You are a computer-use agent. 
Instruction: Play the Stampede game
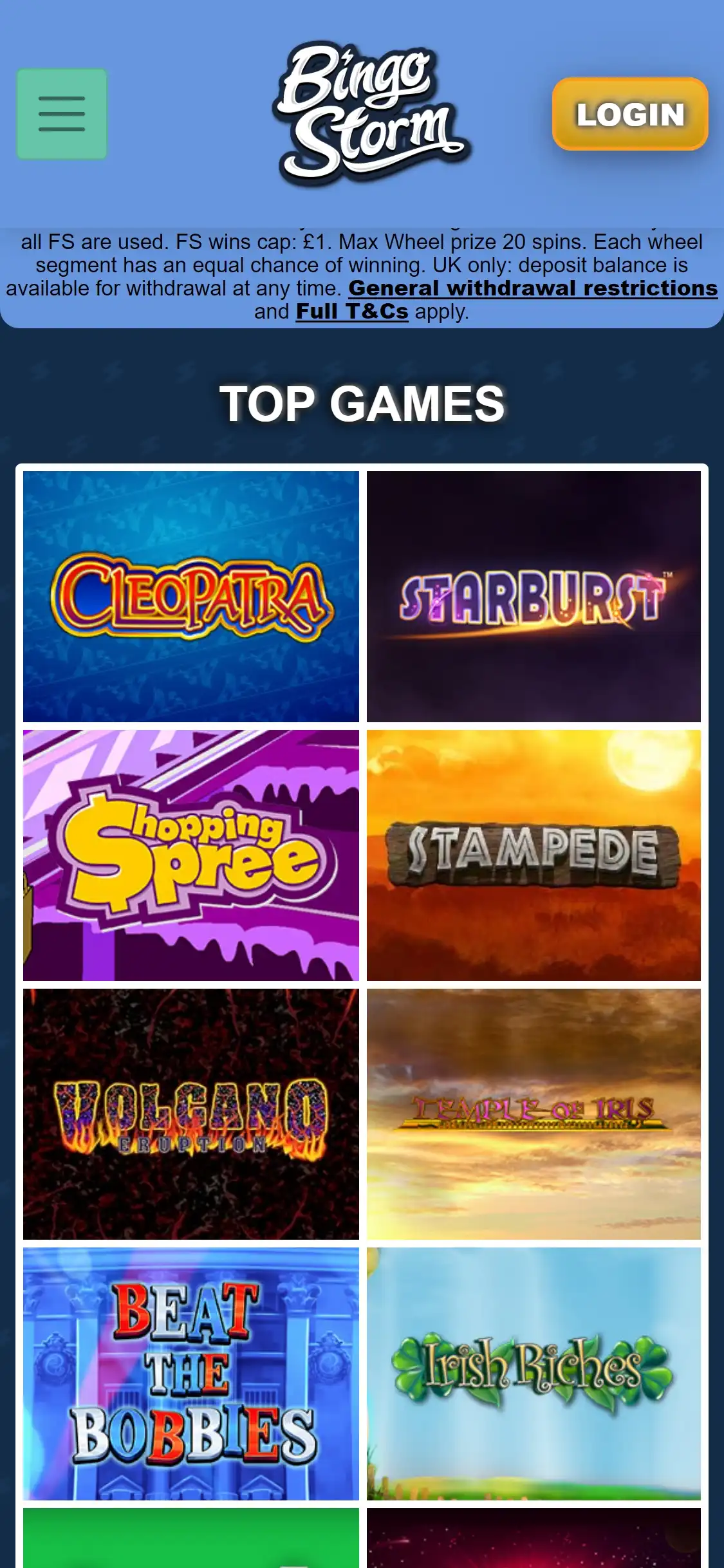(x=534, y=855)
